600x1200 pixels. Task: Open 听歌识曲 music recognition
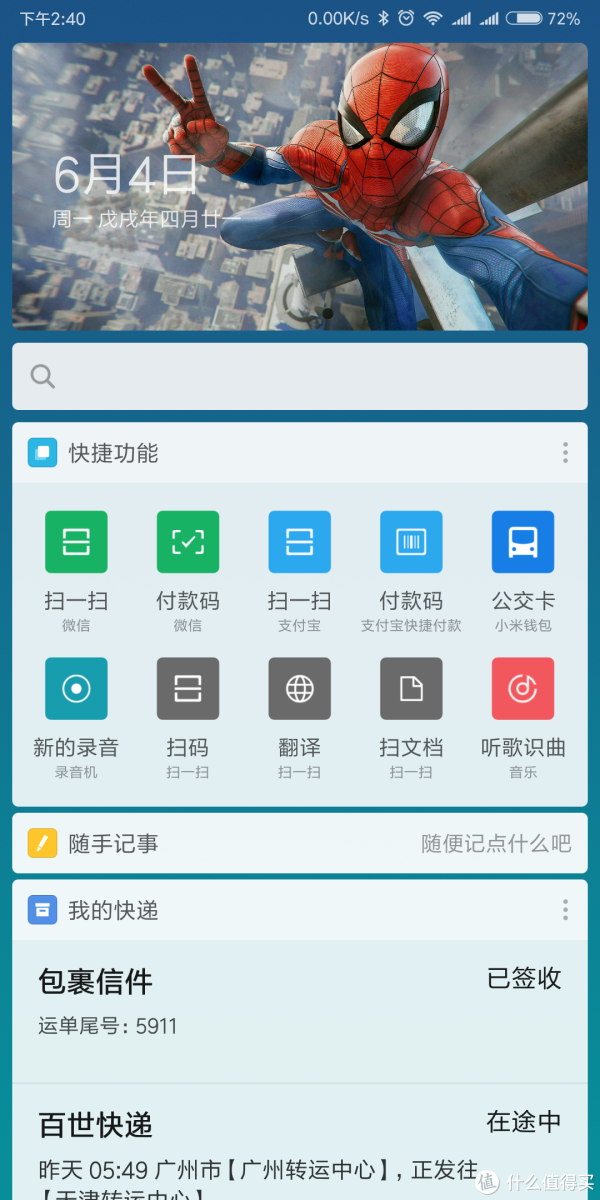click(x=523, y=688)
